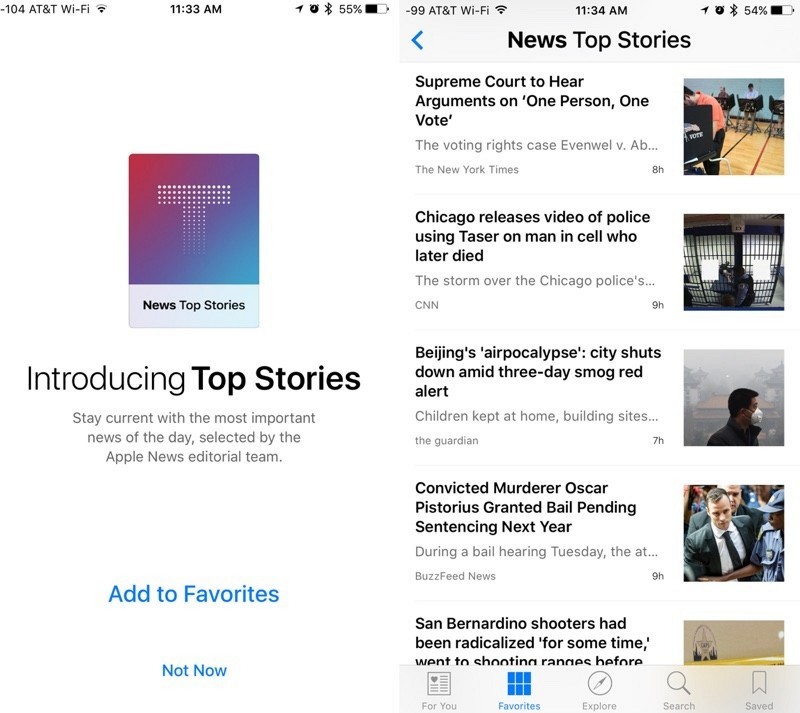Go back from News Top Stories
This screenshot has height=713, width=800.
coord(418,40)
